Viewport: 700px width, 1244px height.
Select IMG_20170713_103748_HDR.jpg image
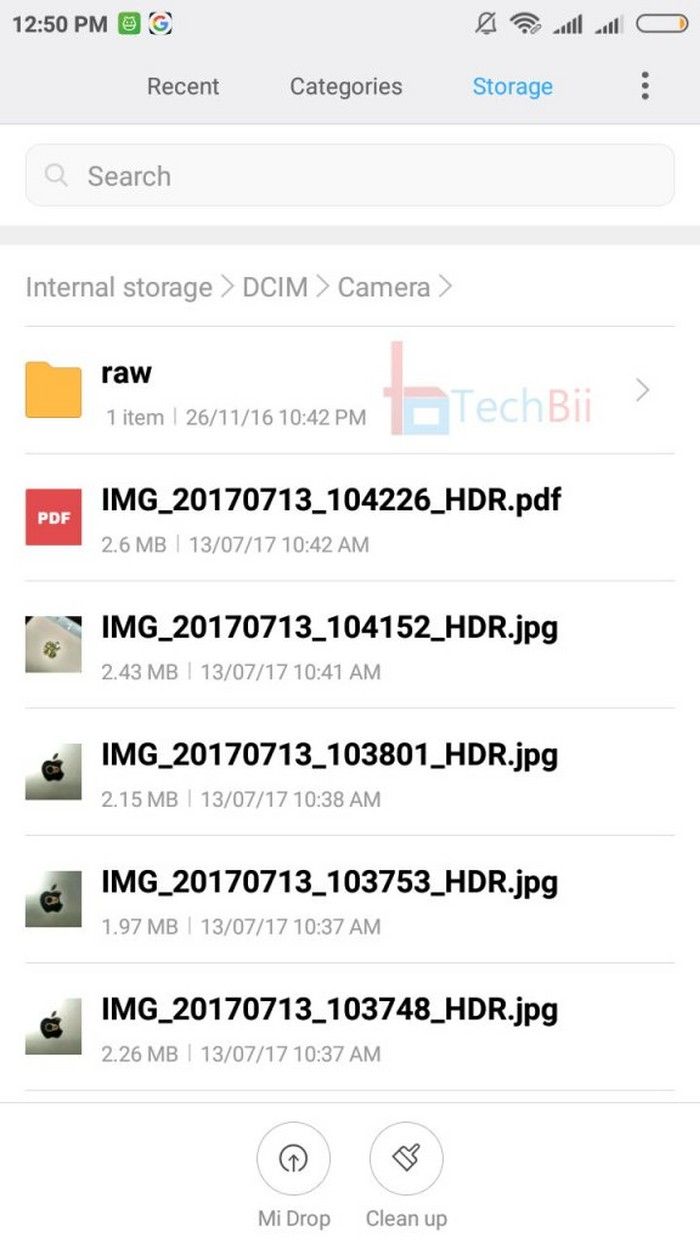tap(350, 1027)
